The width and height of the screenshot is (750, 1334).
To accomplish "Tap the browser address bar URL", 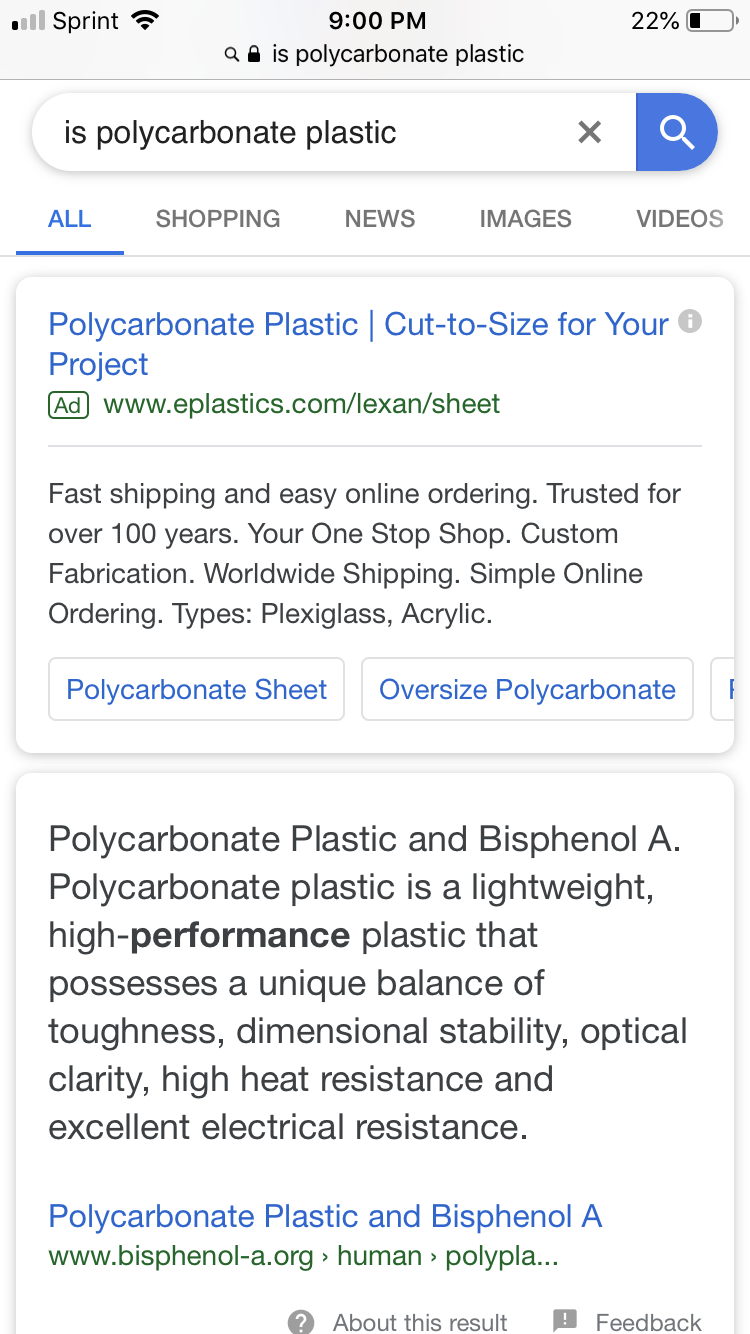I will [375, 54].
